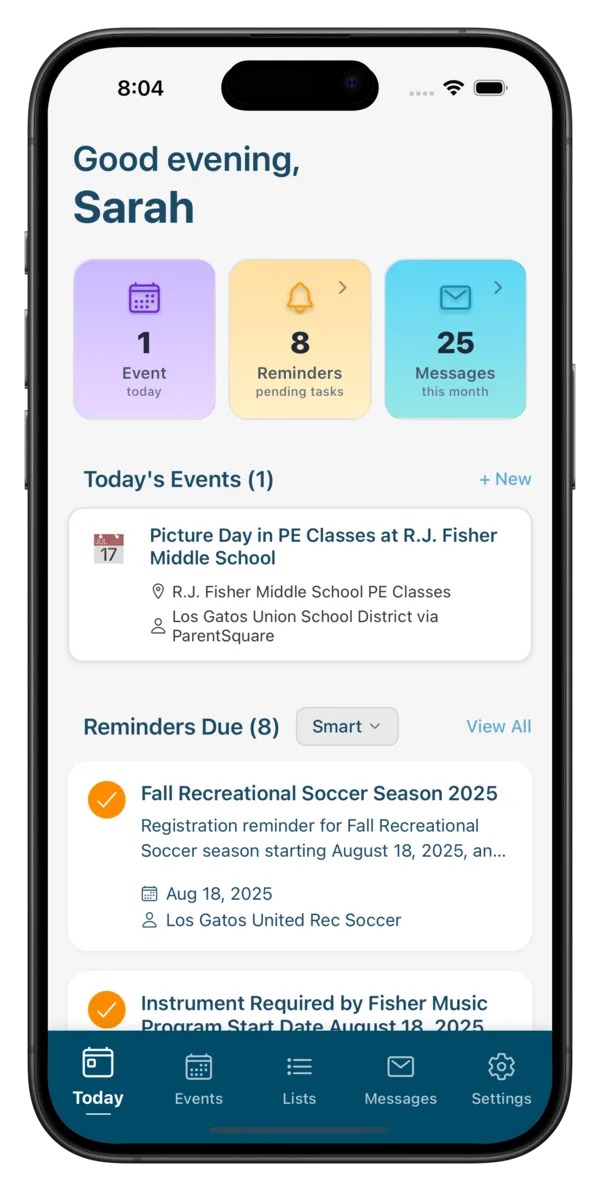Open the Messages this month card
This screenshot has height=1191, width=600.
455,339
